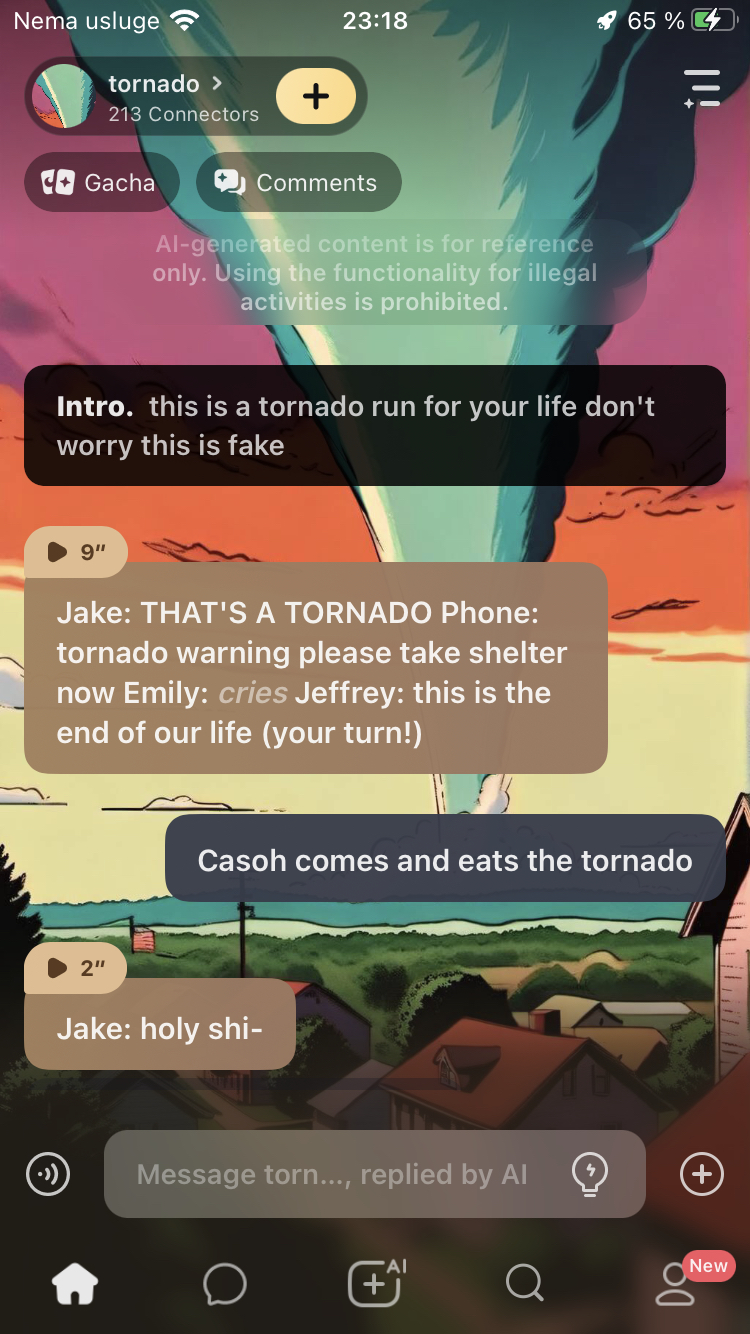This screenshot has width=750, height=1334.
Task: Focus the message input field
Action: (x=335, y=1174)
